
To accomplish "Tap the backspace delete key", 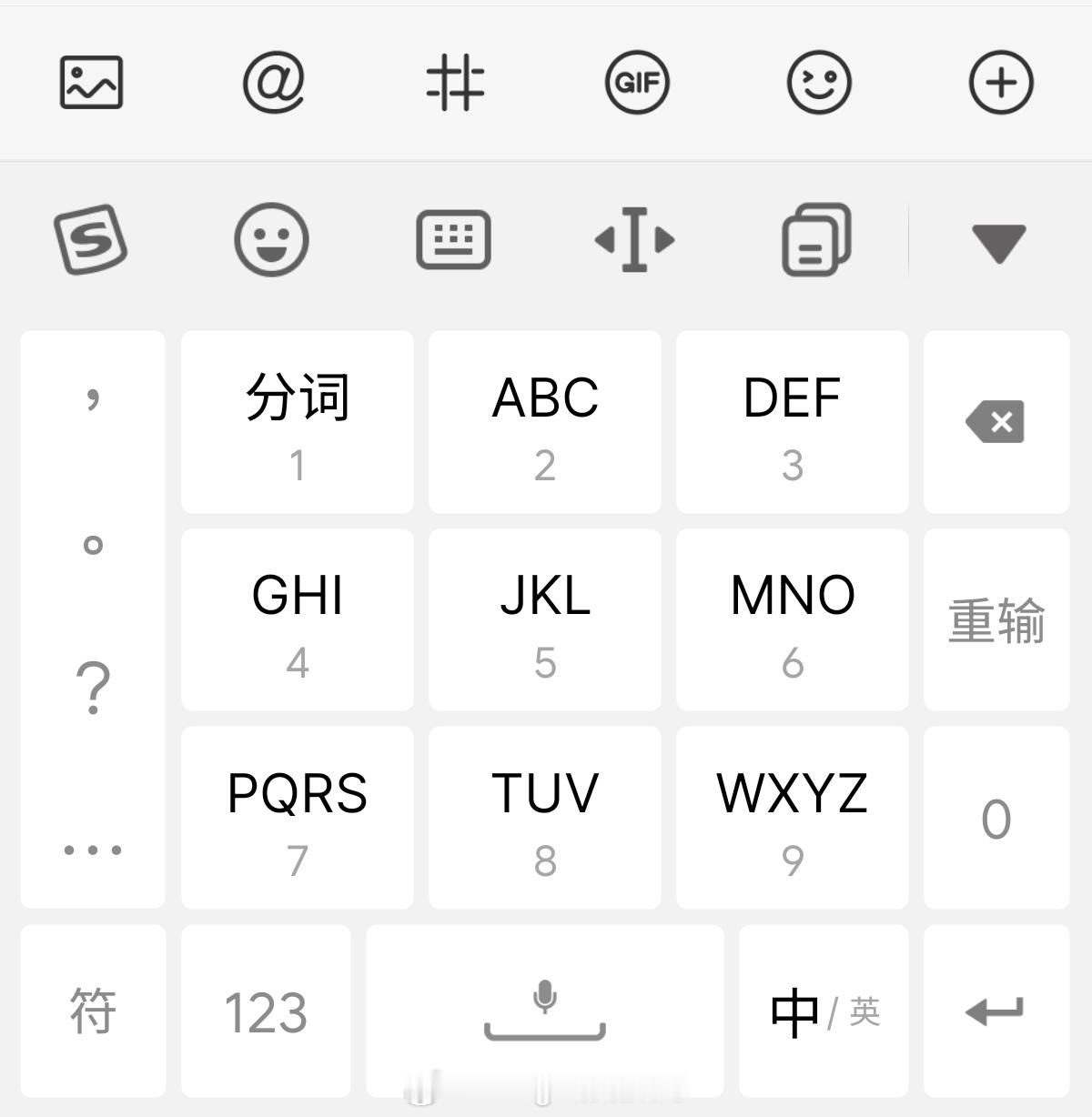I will (x=996, y=421).
